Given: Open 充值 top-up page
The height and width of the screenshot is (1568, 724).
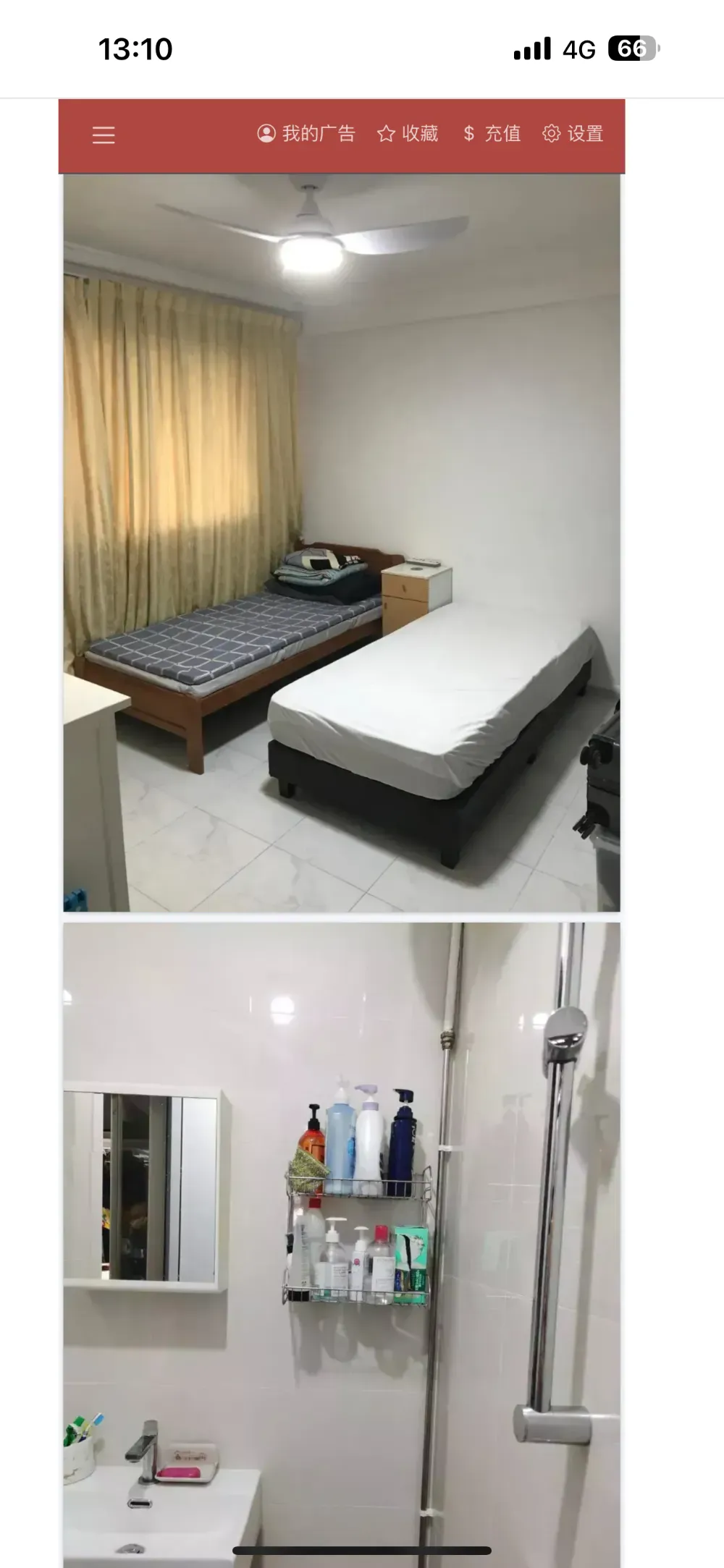Looking at the screenshot, I should coord(492,134).
